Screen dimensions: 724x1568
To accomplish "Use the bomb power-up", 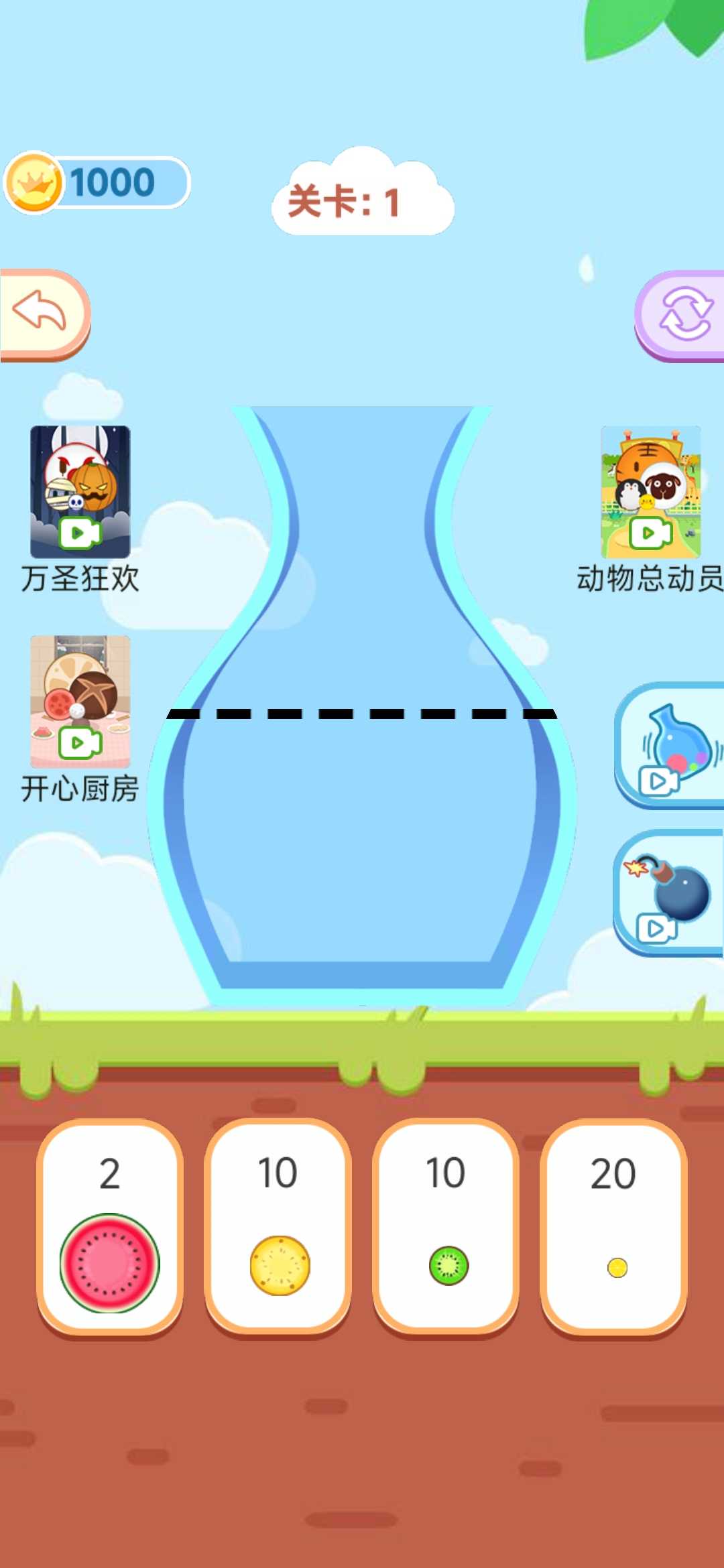I will (669, 893).
